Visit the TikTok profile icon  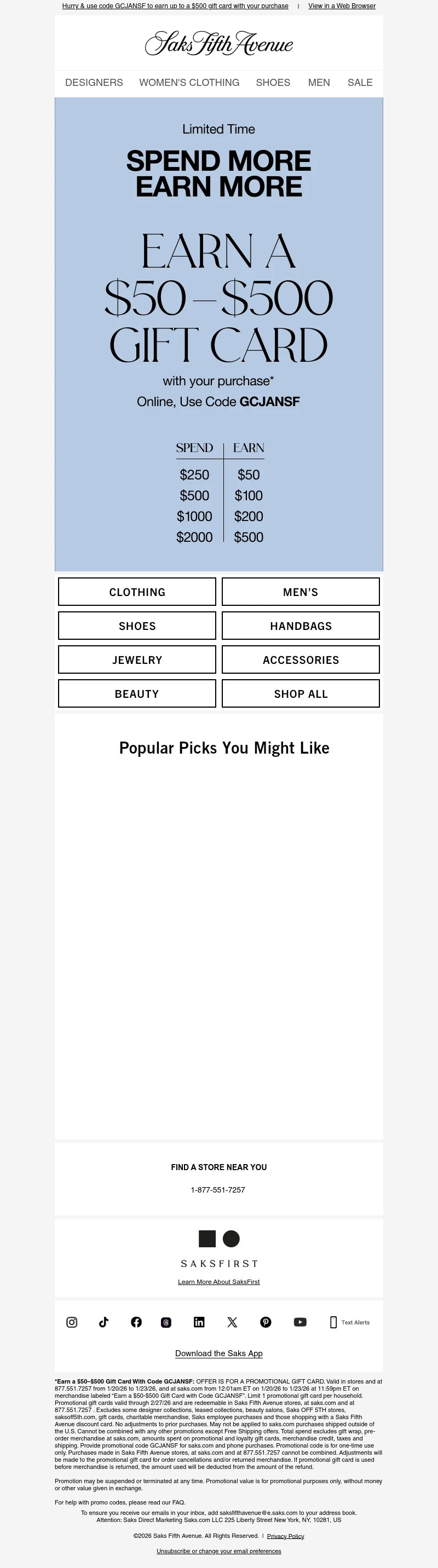pyautogui.click(x=103, y=1322)
